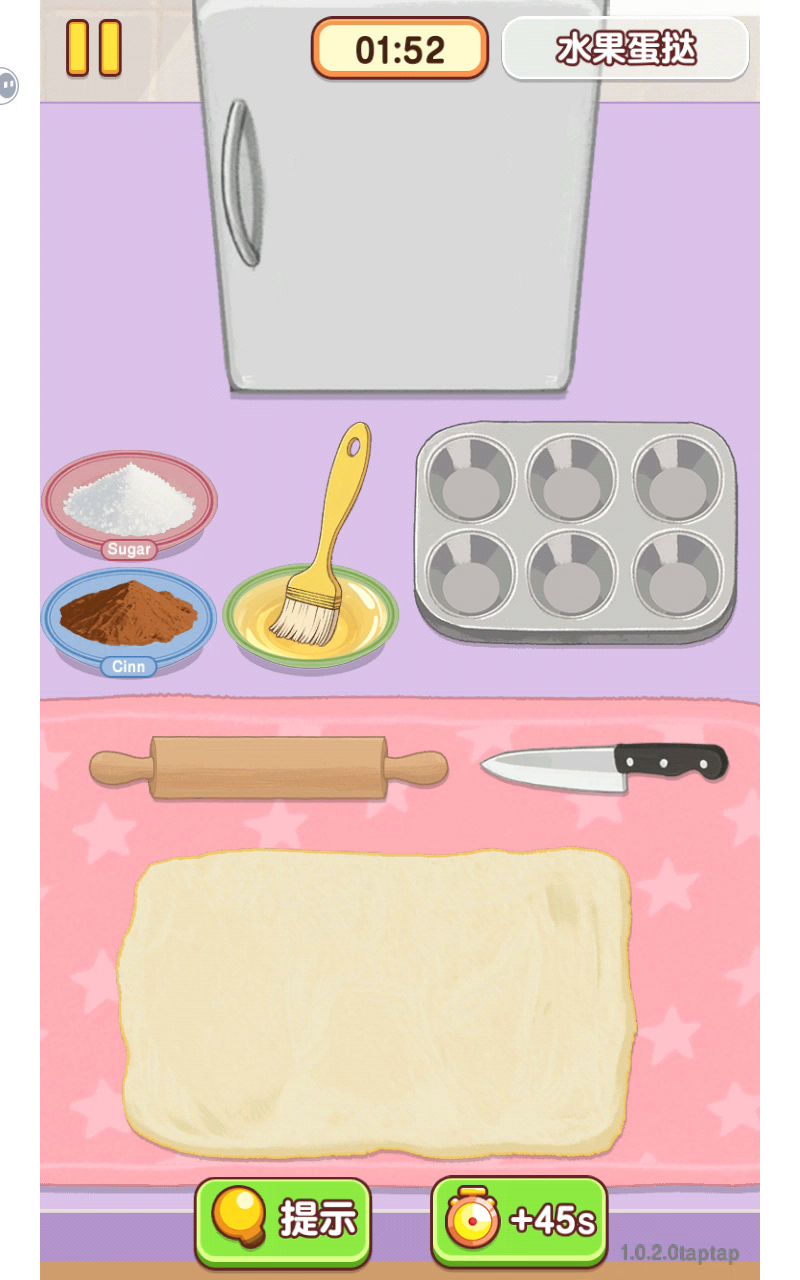The width and height of the screenshot is (800, 1280).
Task: Pick up the rolling pin
Action: coord(268,767)
